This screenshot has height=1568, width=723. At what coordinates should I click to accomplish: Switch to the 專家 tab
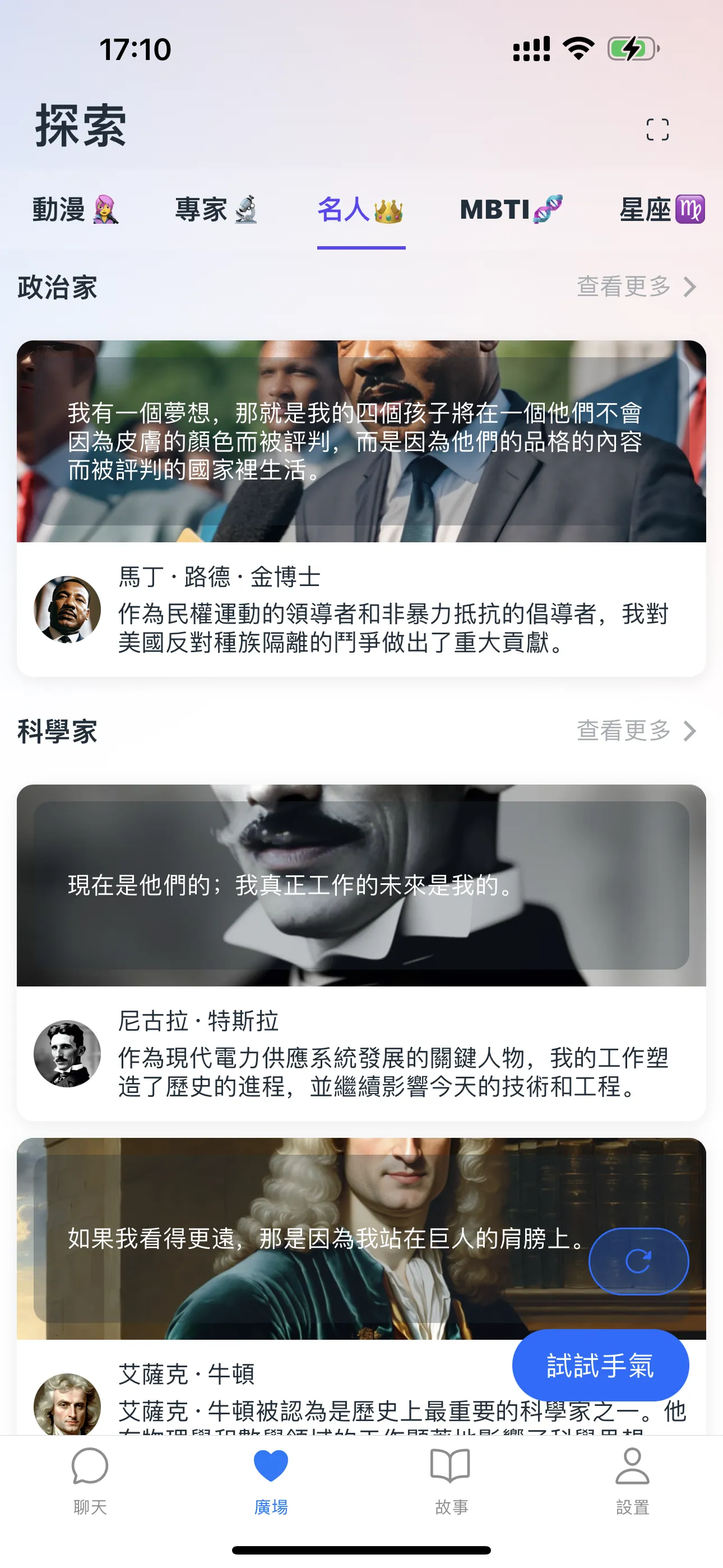tap(216, 210)
